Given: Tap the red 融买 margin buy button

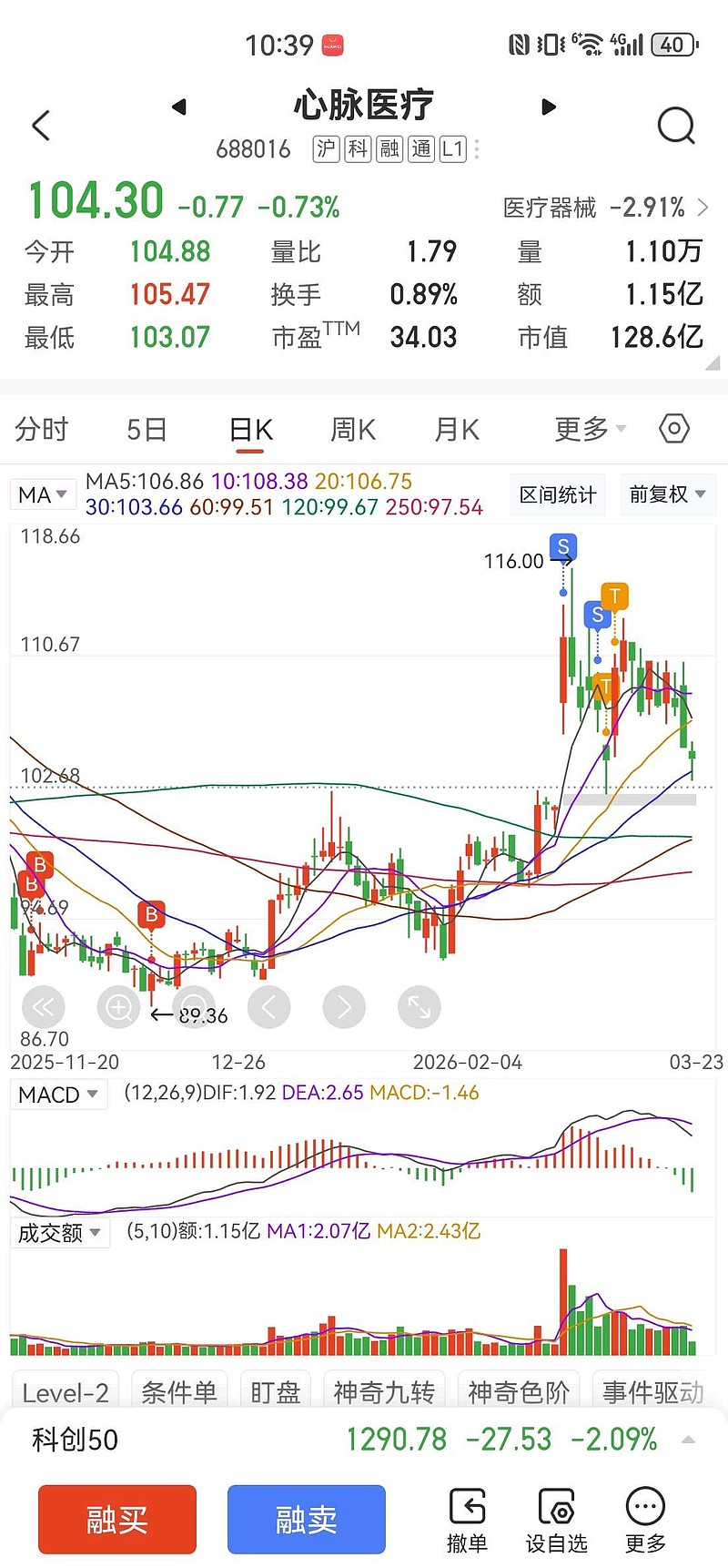Looking at the screenshot, I should pos(116,1519).
